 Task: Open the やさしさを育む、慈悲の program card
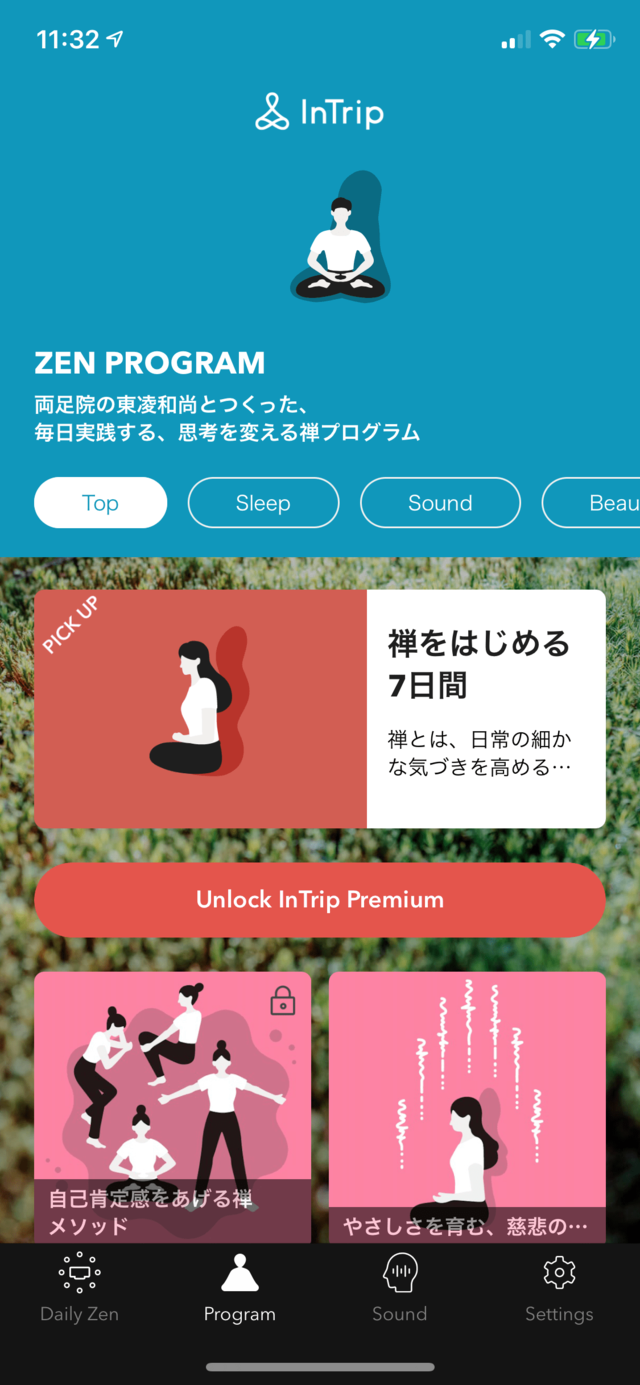click(x=467, y=1105)
